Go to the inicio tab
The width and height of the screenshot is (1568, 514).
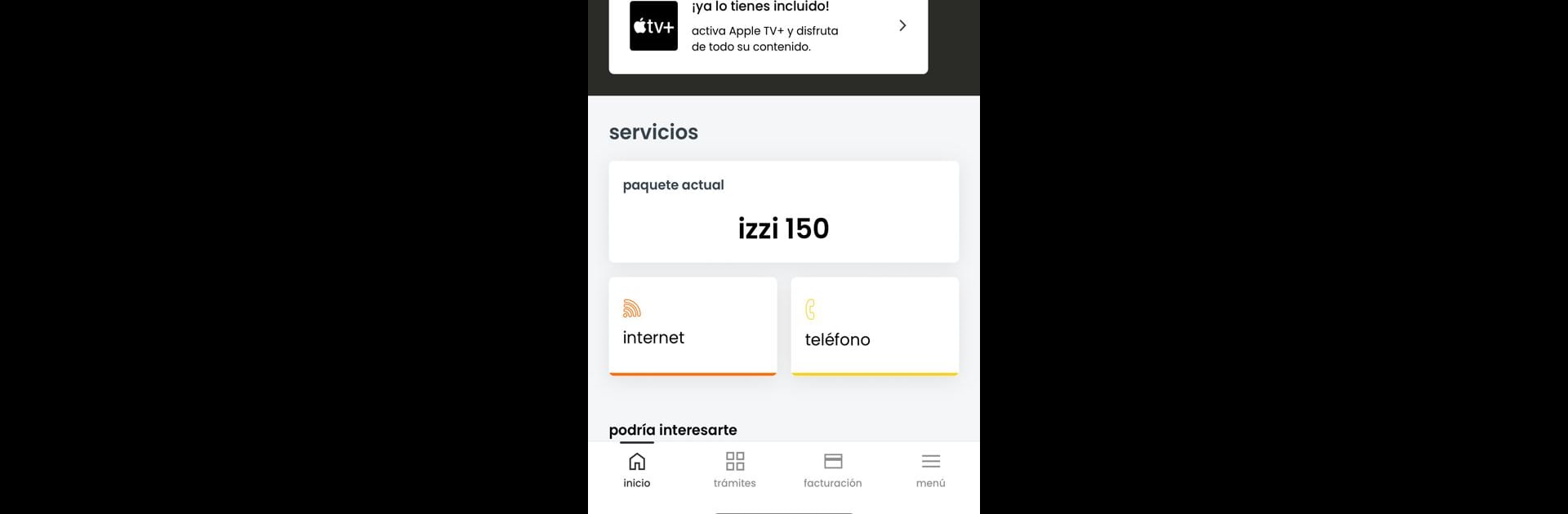(x=637, y=470)
